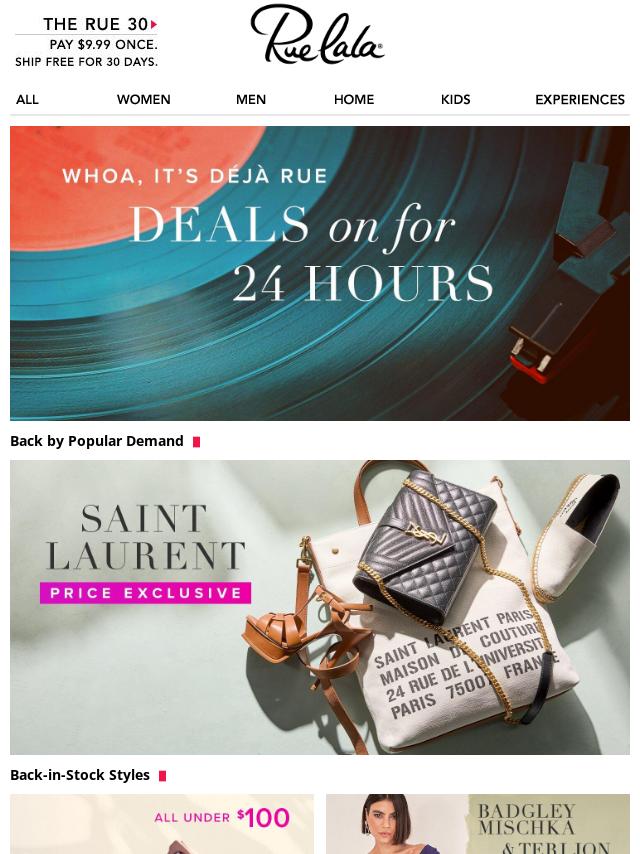
Task: Select the All category
Action: [x=27, y=99]
